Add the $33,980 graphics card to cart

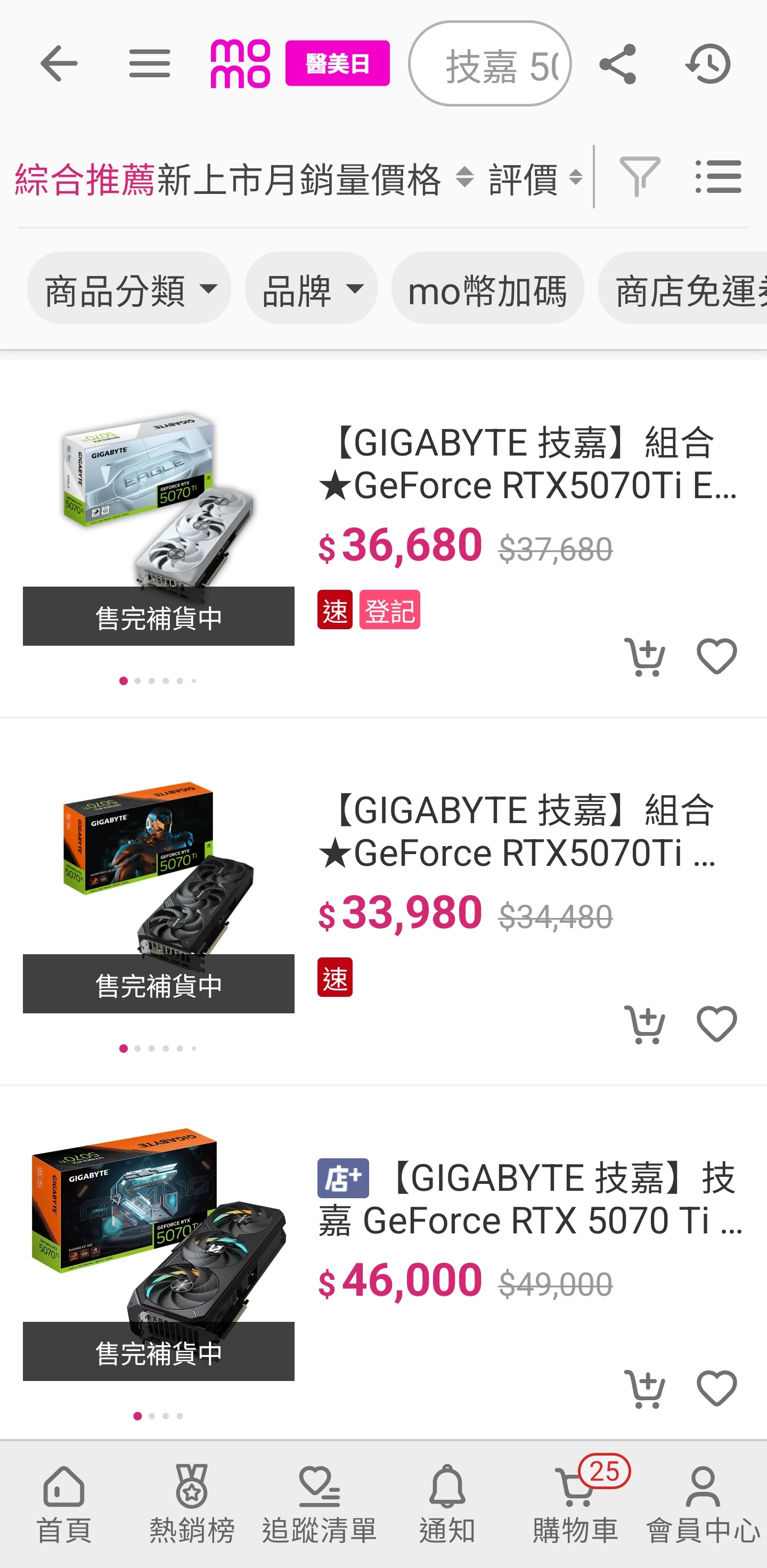(x=644, y=1025)
